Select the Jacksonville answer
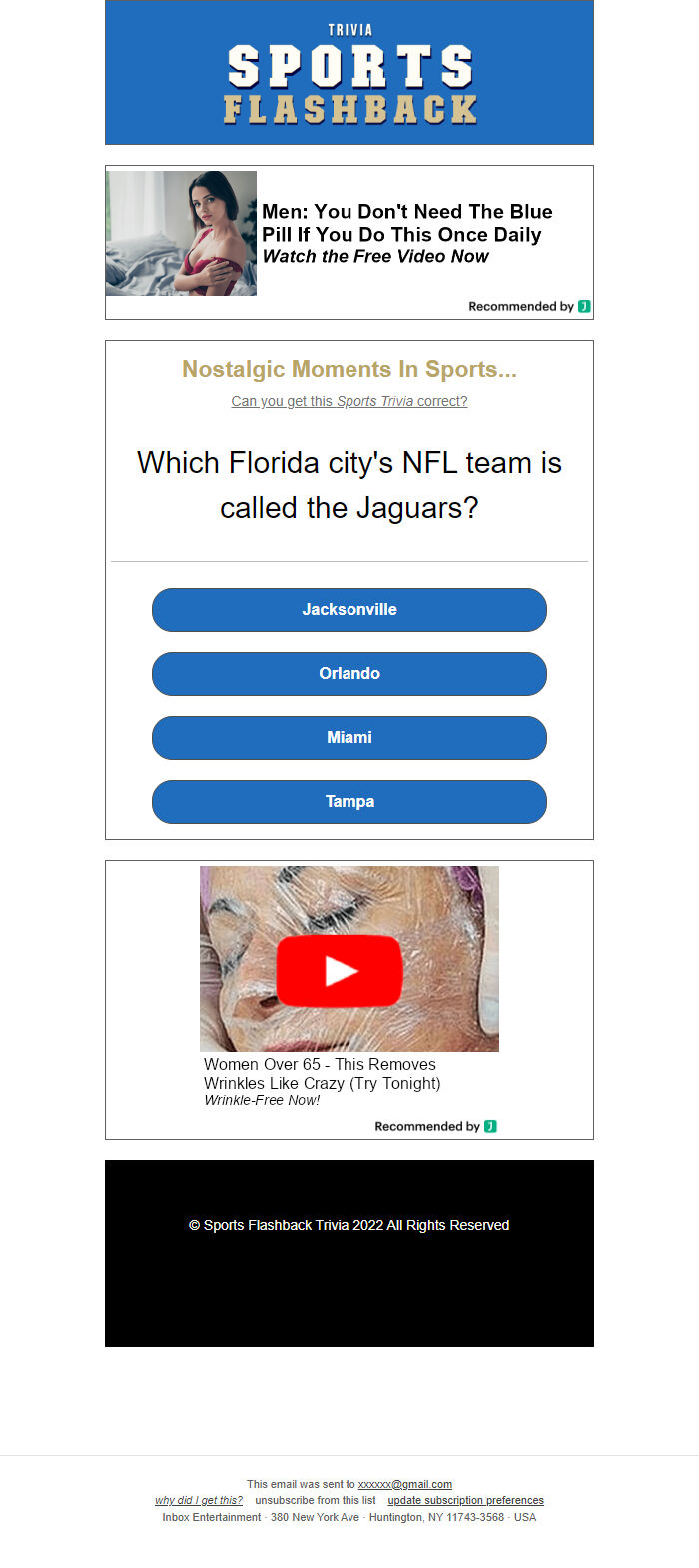Viewport: 699px width, 1568px height. (349, 610)
